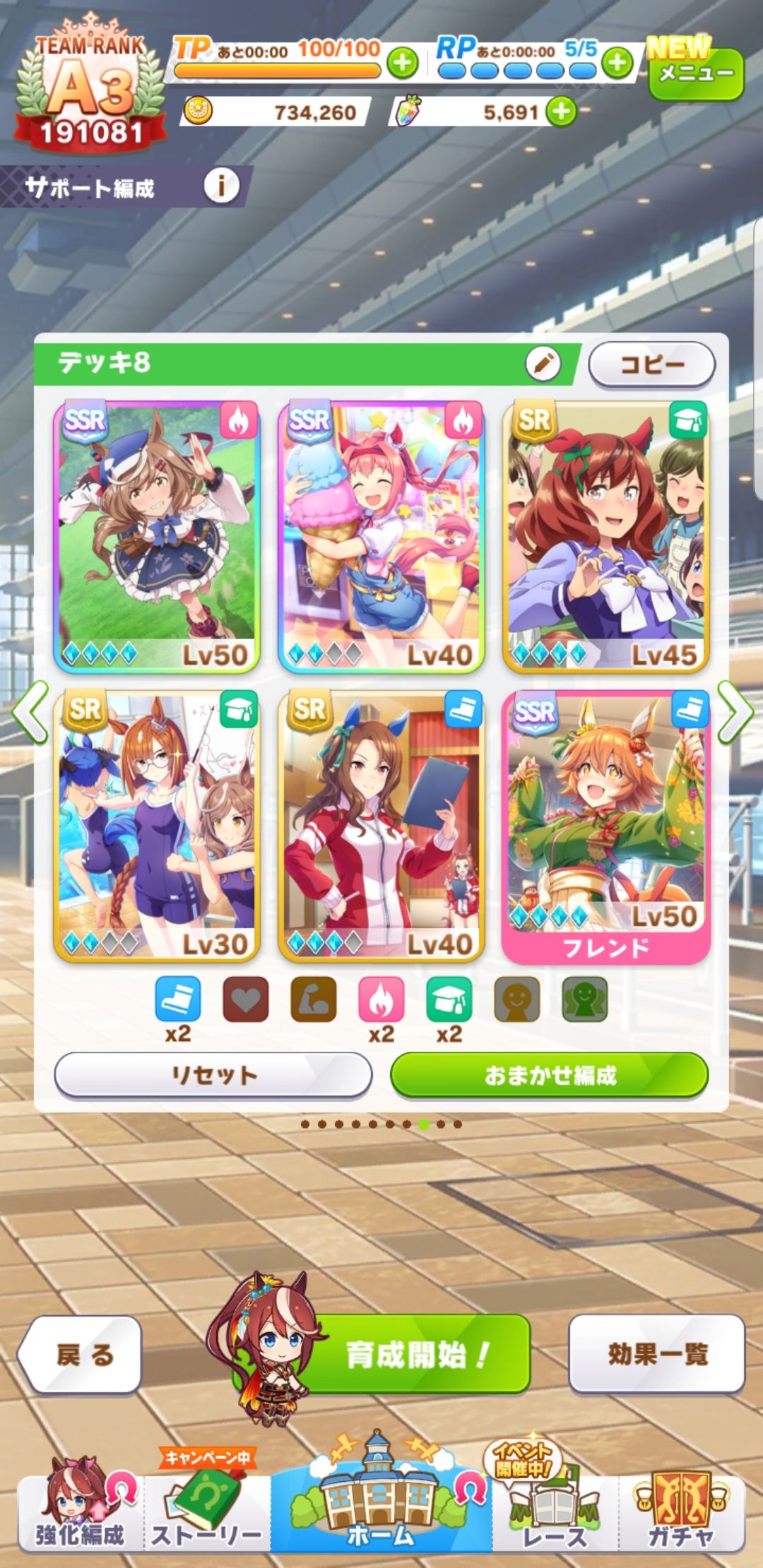This screenshot has height=1568, width=763.
Task: Open the フレンド Lv50 SSR card
Action: click(605, 826)
